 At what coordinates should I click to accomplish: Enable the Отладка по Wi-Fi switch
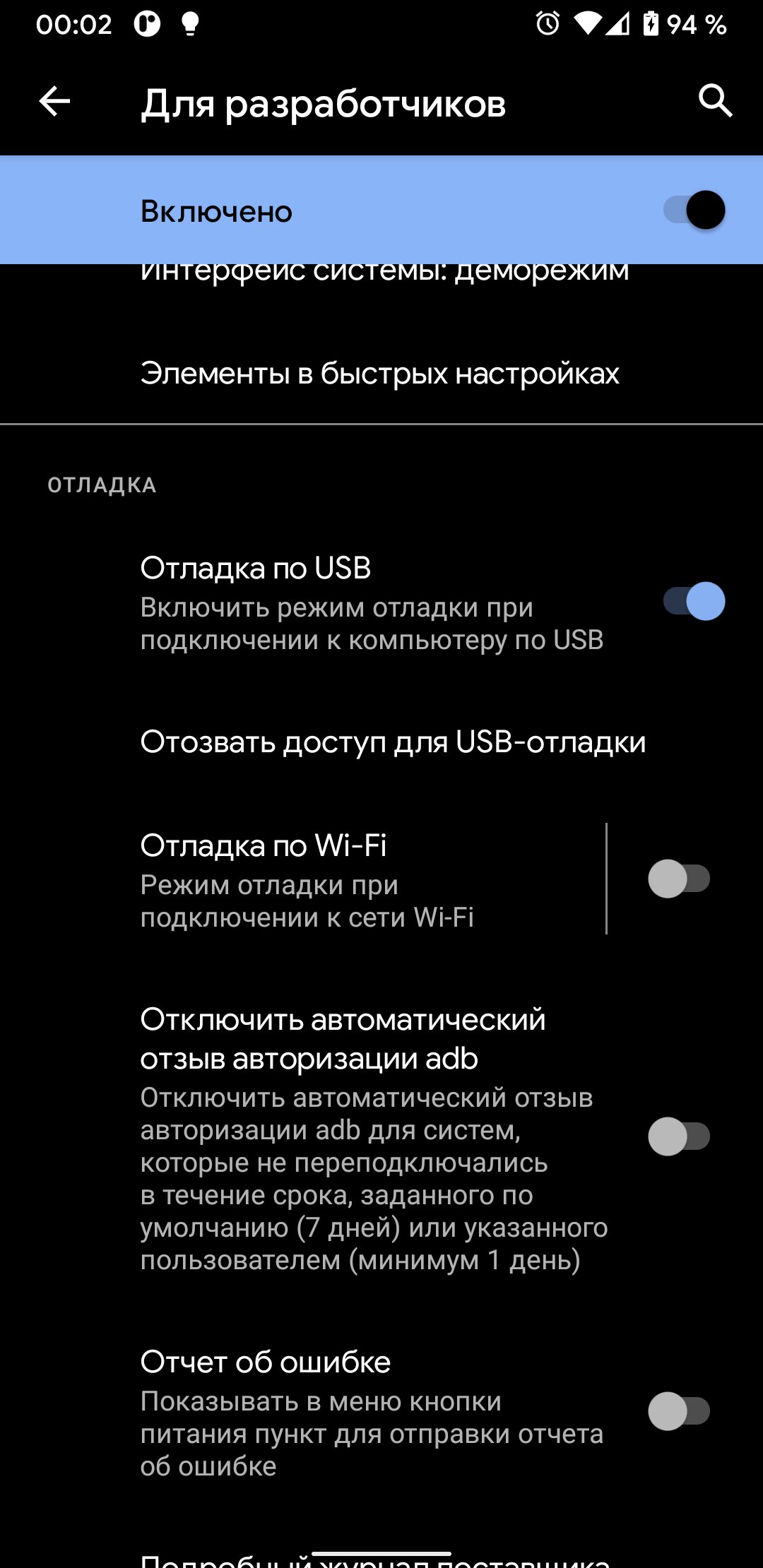679,879
